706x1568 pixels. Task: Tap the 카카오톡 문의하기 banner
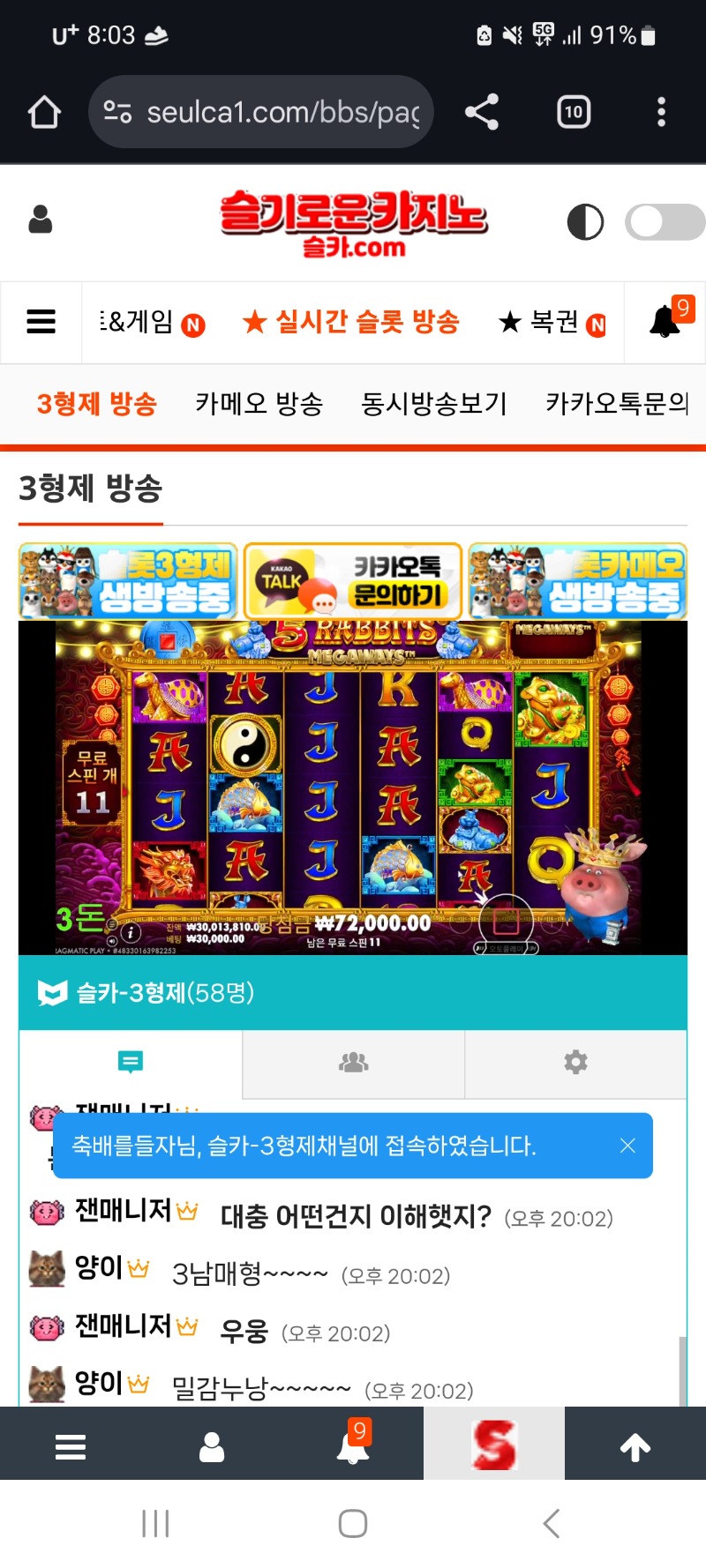coord(353,582)
